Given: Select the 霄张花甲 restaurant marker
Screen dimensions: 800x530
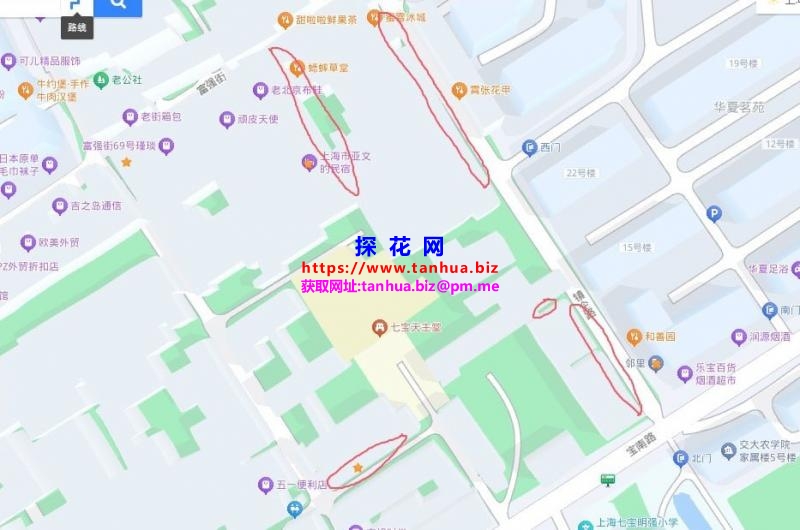Looking at the screenshot, I should (x=460, y=91).
